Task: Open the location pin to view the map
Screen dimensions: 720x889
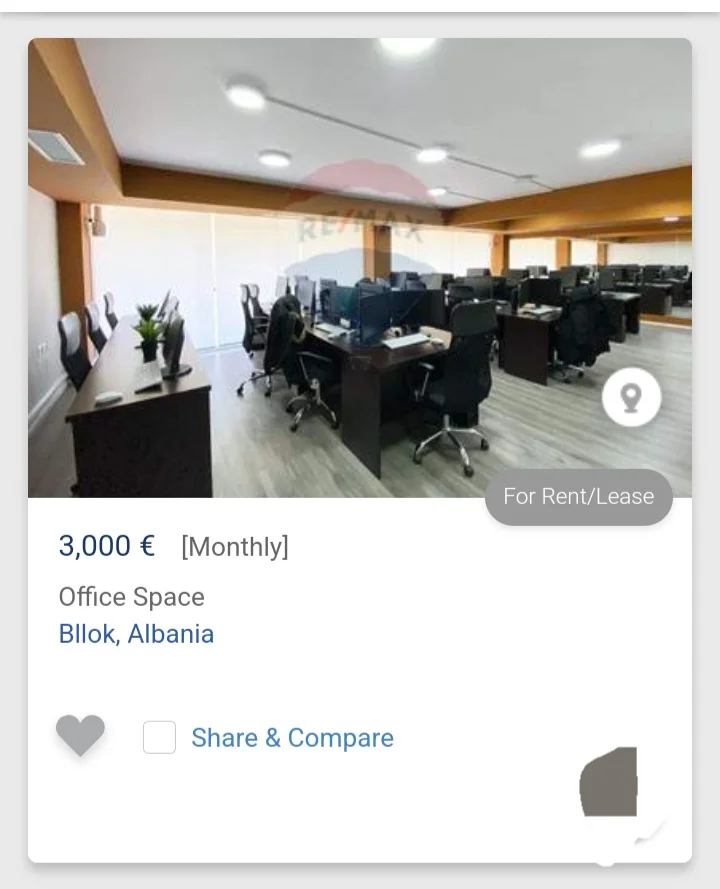Action: 629,397
